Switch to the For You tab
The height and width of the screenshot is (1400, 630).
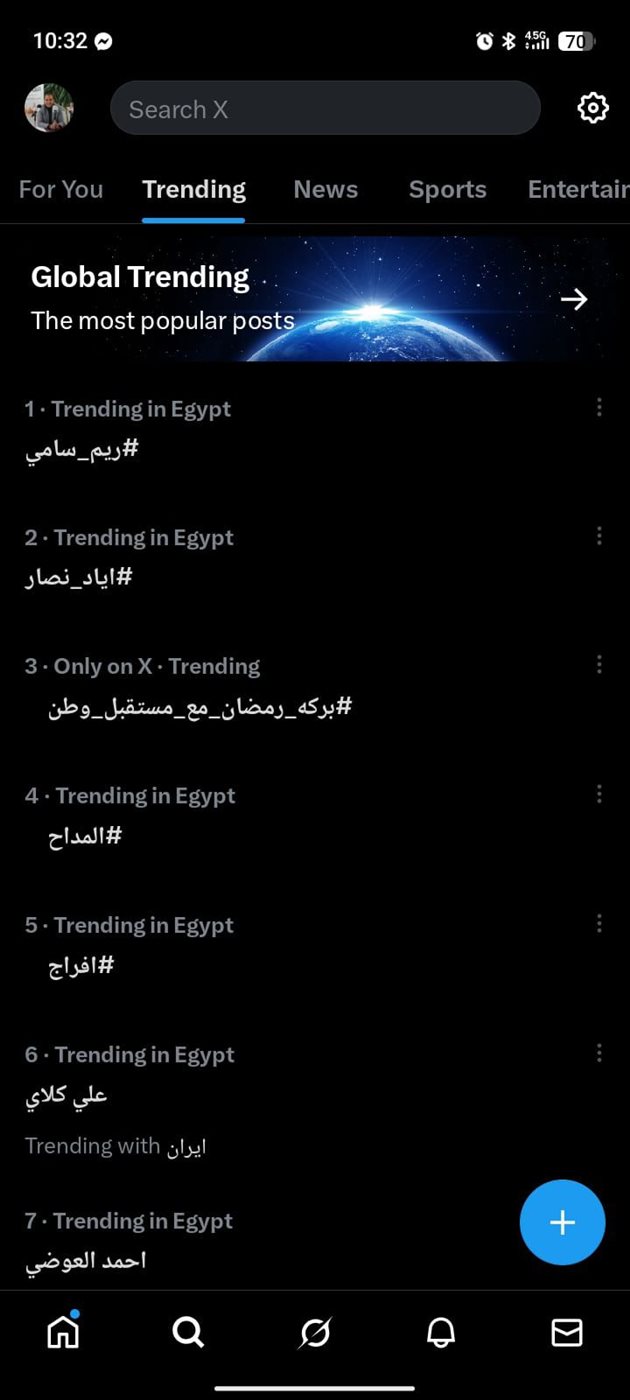[61, 190]
